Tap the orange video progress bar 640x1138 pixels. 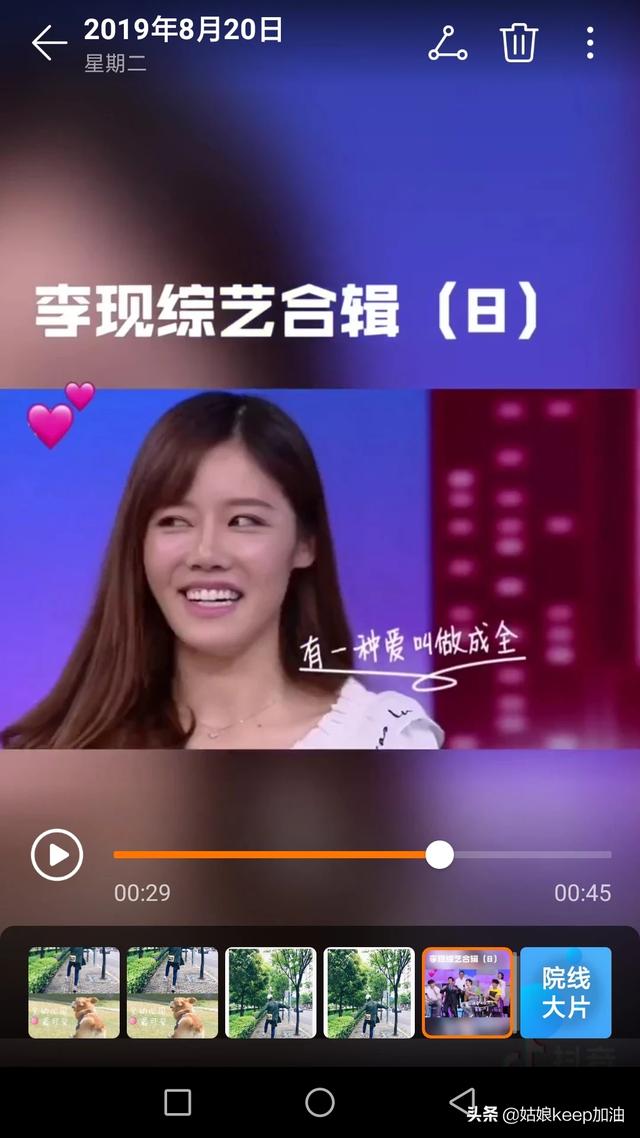(x=275, y=855)
